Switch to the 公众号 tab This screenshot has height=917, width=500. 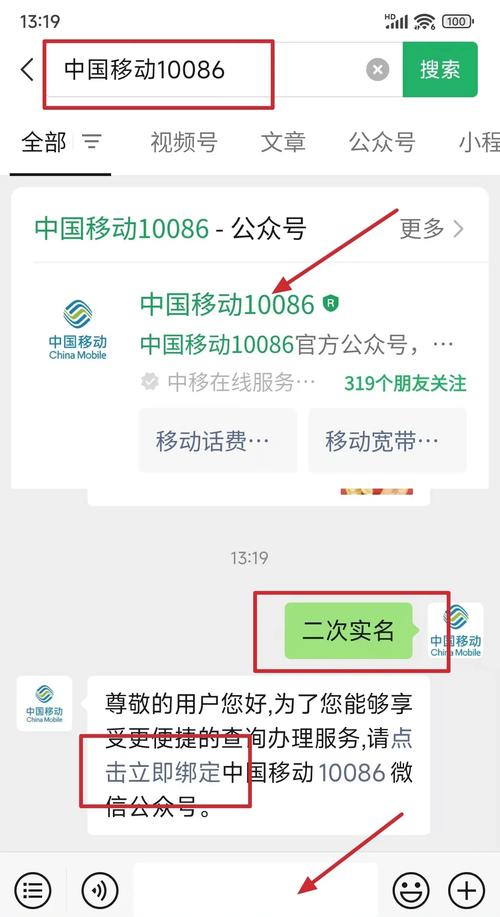coord(382,142)
